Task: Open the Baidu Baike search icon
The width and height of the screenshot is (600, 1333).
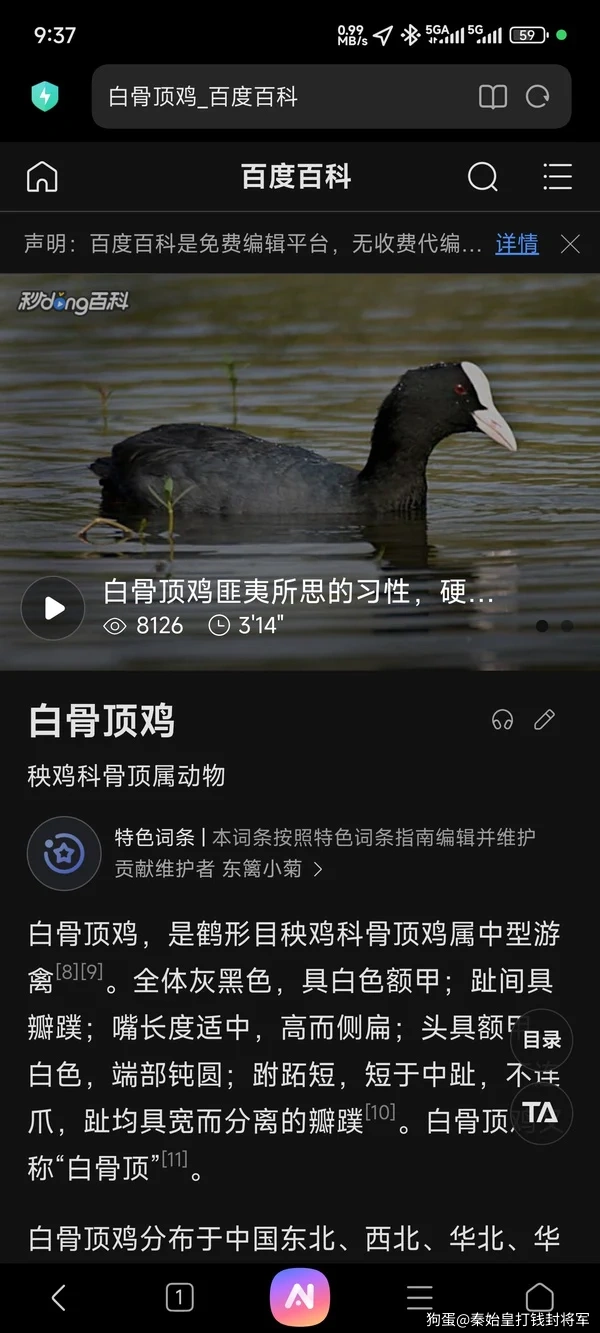Action: (x=482, y=177)
